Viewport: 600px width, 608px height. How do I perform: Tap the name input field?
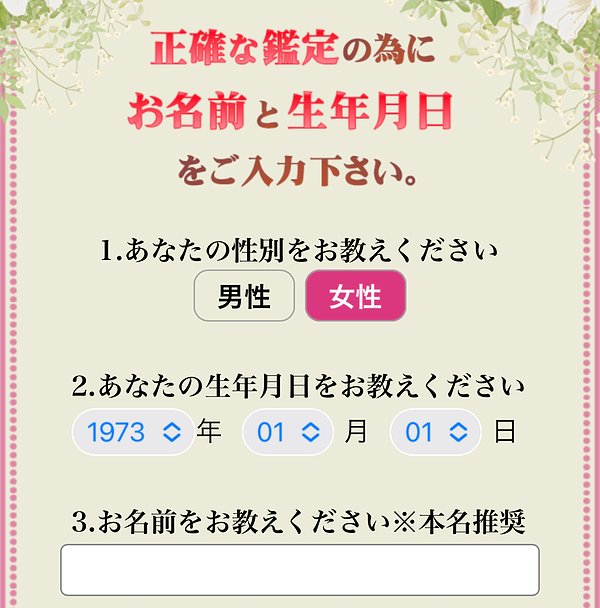click(300, 570)
